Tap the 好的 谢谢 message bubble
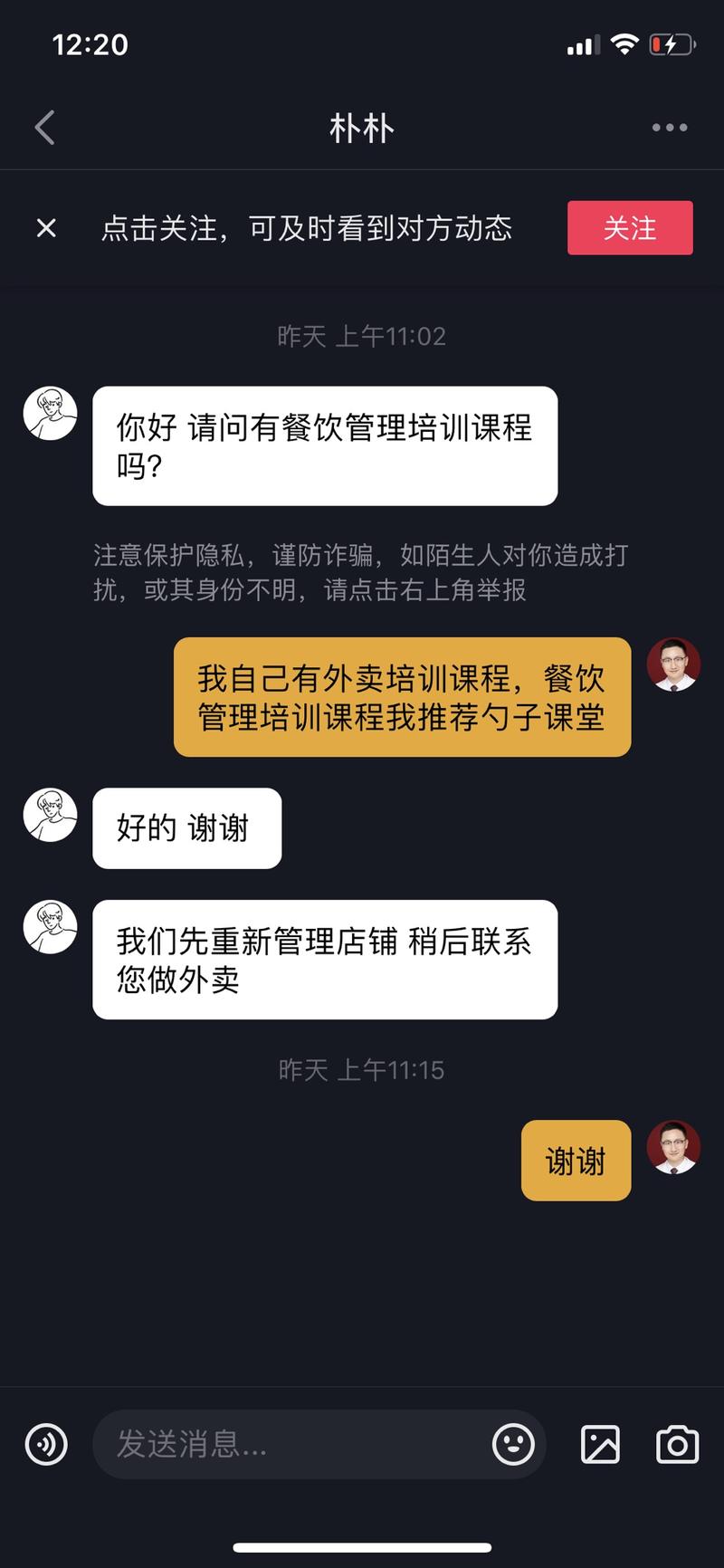This screenshot has width=724, height=1568. coord(186,827)
